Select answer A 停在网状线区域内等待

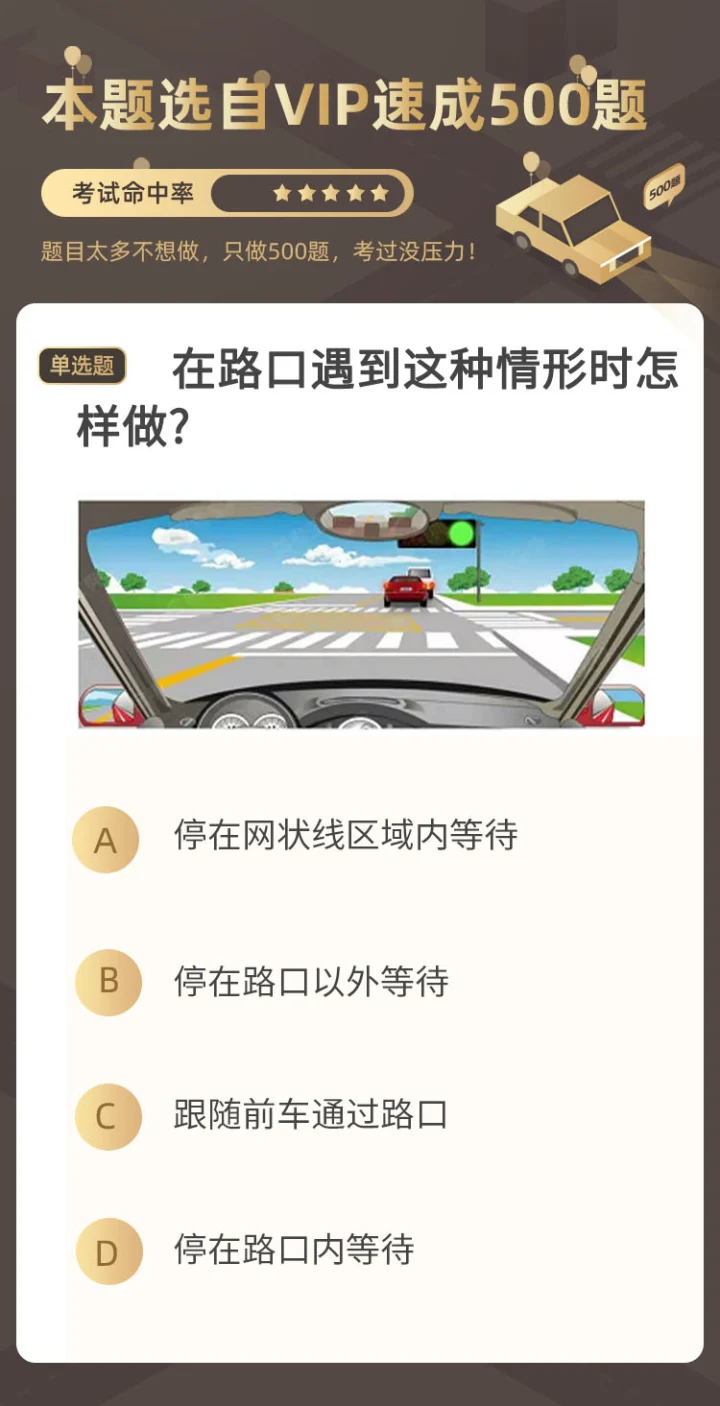pos(345,836)
